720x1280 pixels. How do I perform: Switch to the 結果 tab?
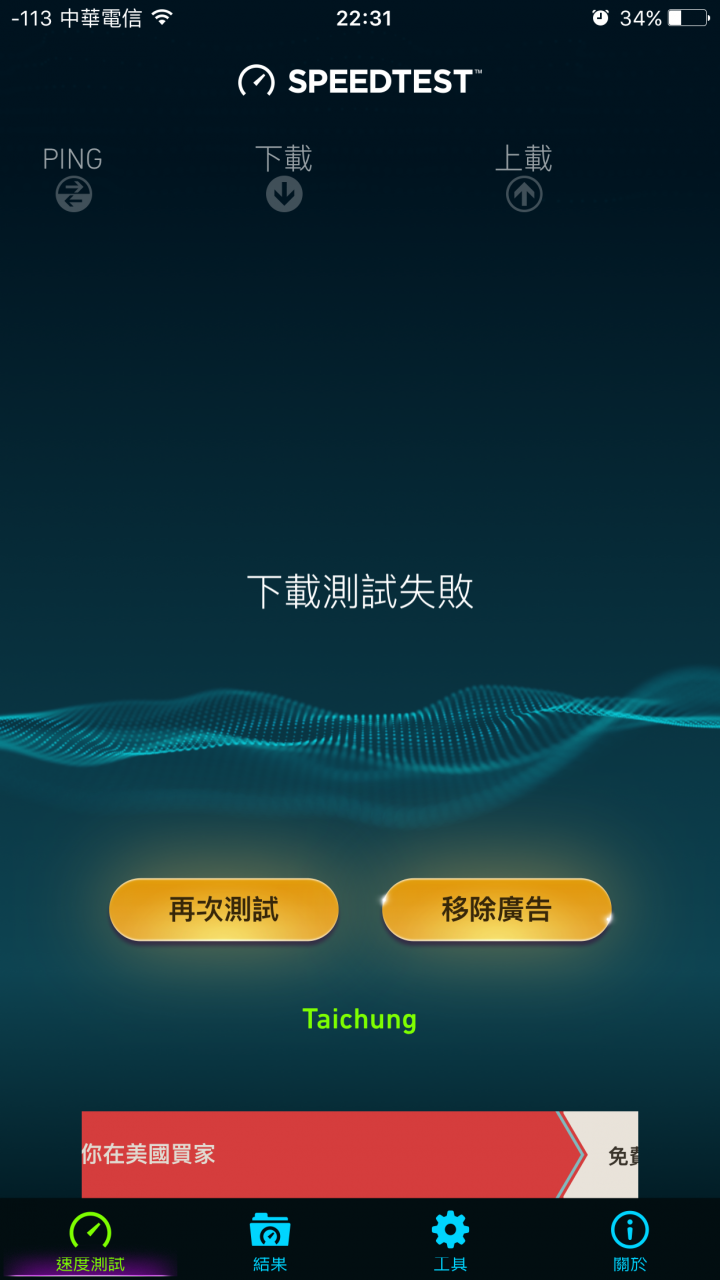(270, 1242)
